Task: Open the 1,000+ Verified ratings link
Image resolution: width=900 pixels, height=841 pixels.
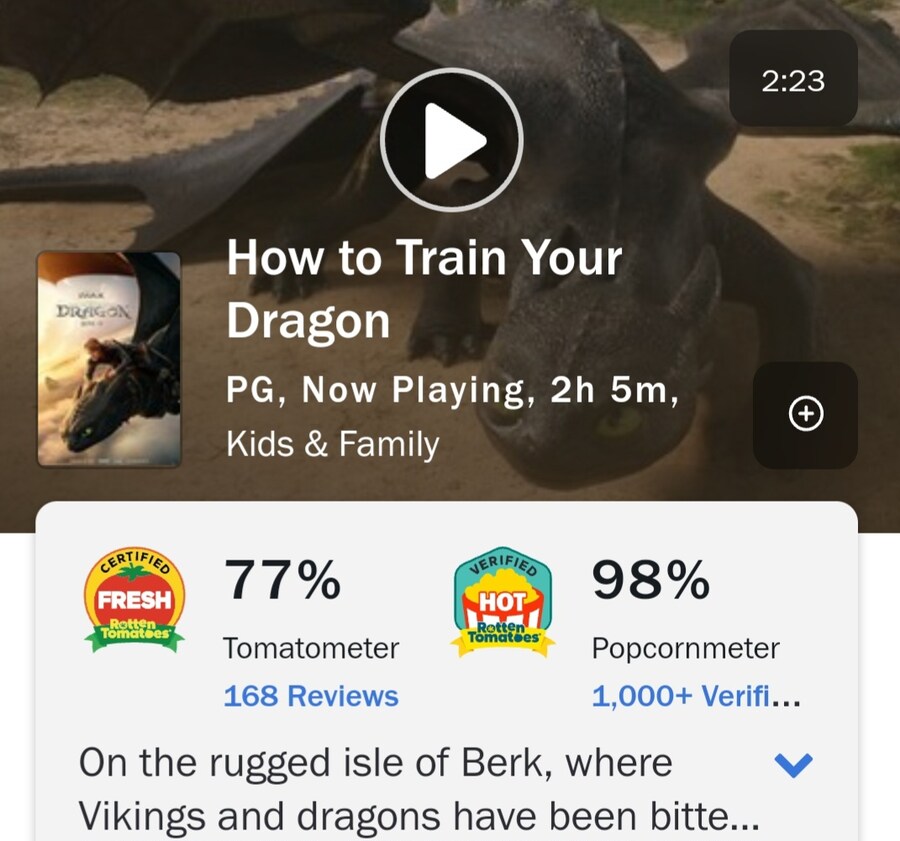Action: (x=695, y=696)
